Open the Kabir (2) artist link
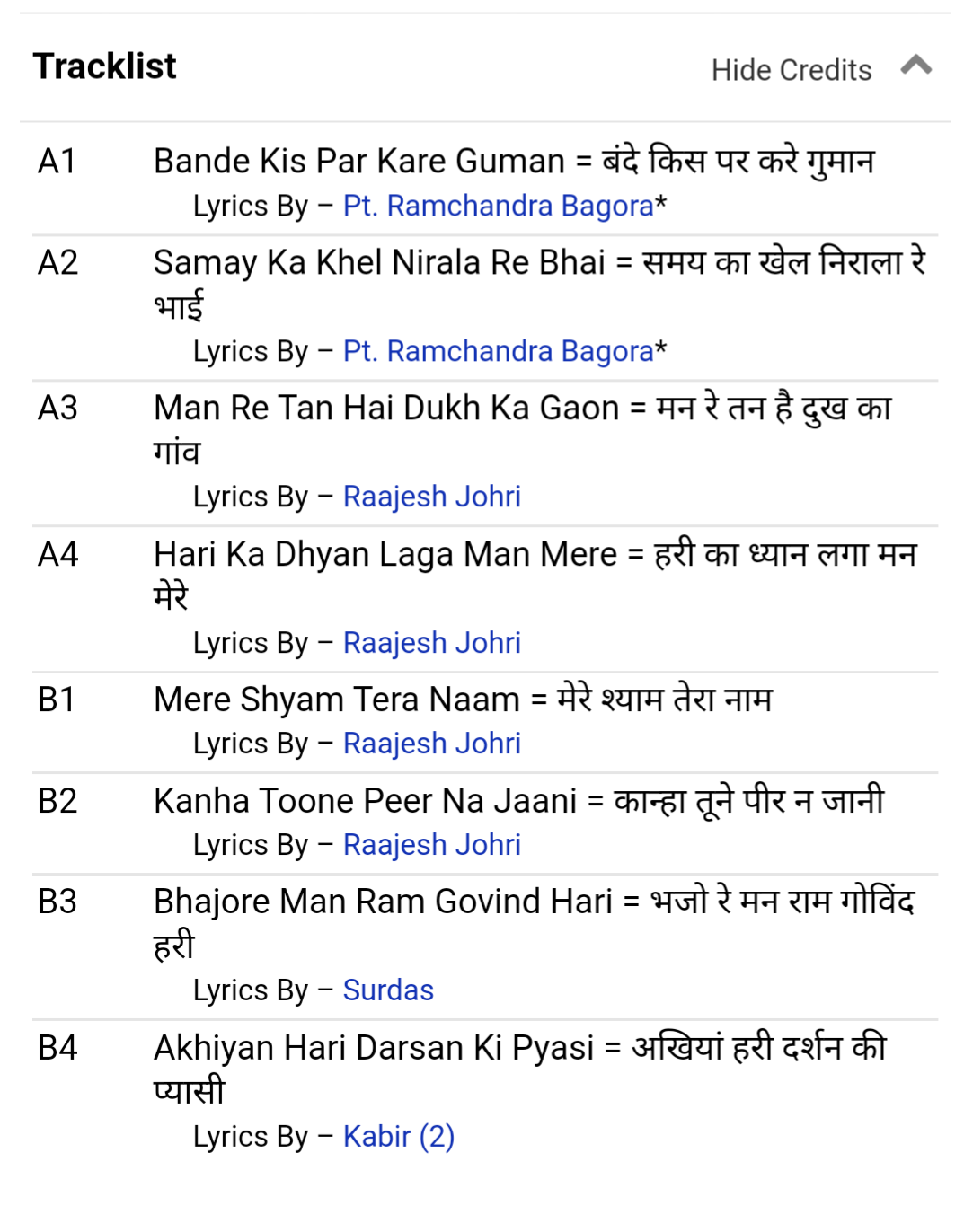Viewport: 964px width, 1232px height. click(x=399, y=1137)
